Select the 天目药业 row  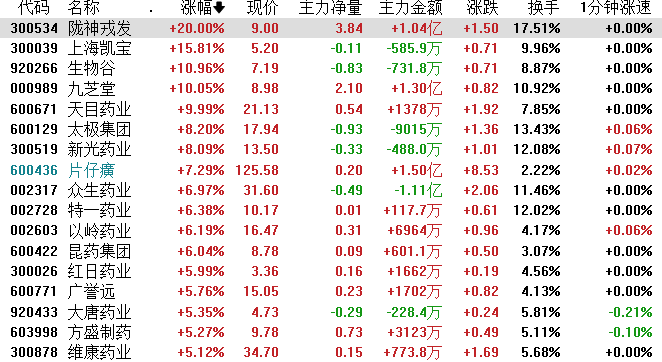(x=331, y=109)
